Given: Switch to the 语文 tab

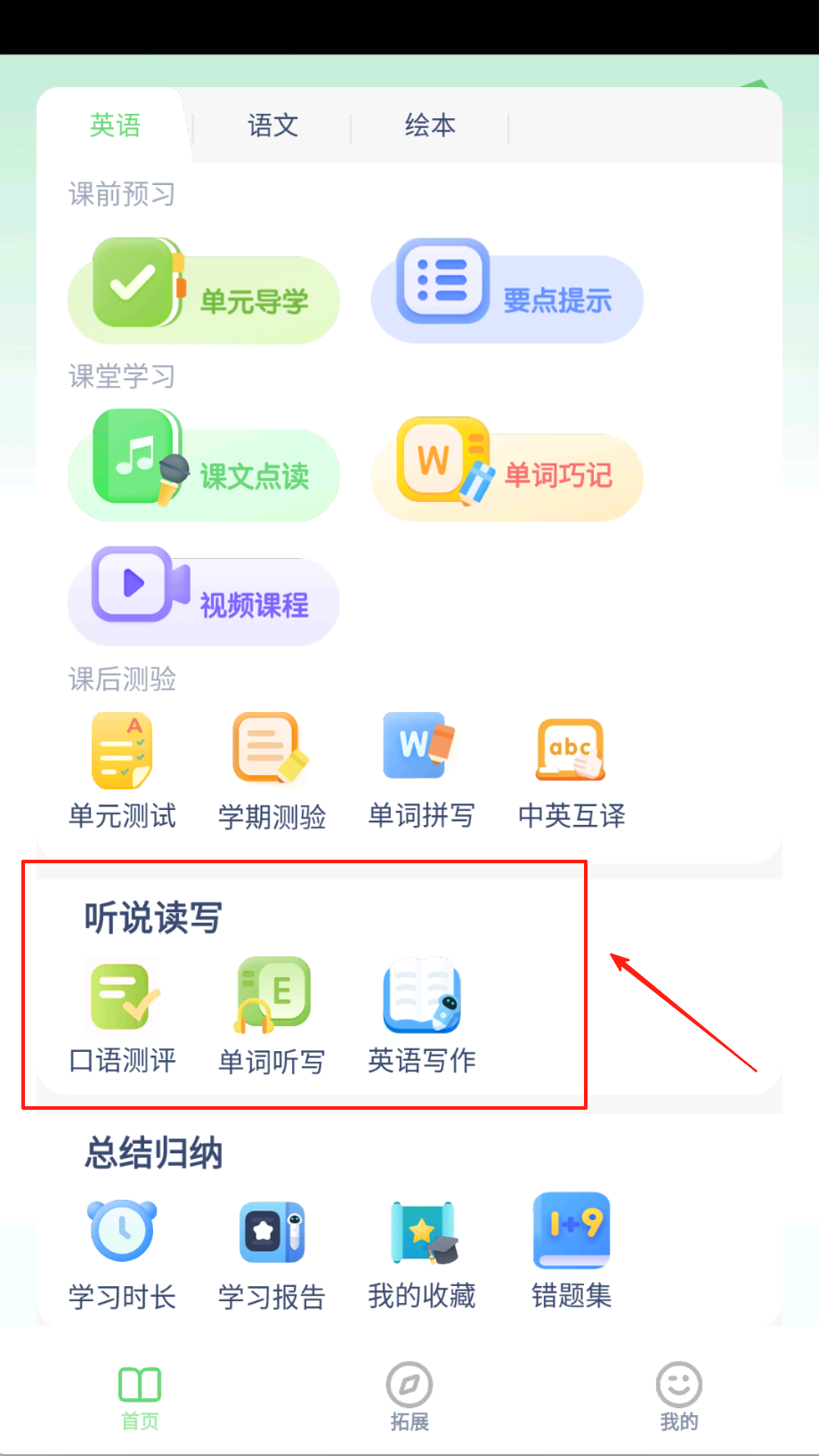Looking at the screenshot, I should pyautogui.click(x=272, y=125).
